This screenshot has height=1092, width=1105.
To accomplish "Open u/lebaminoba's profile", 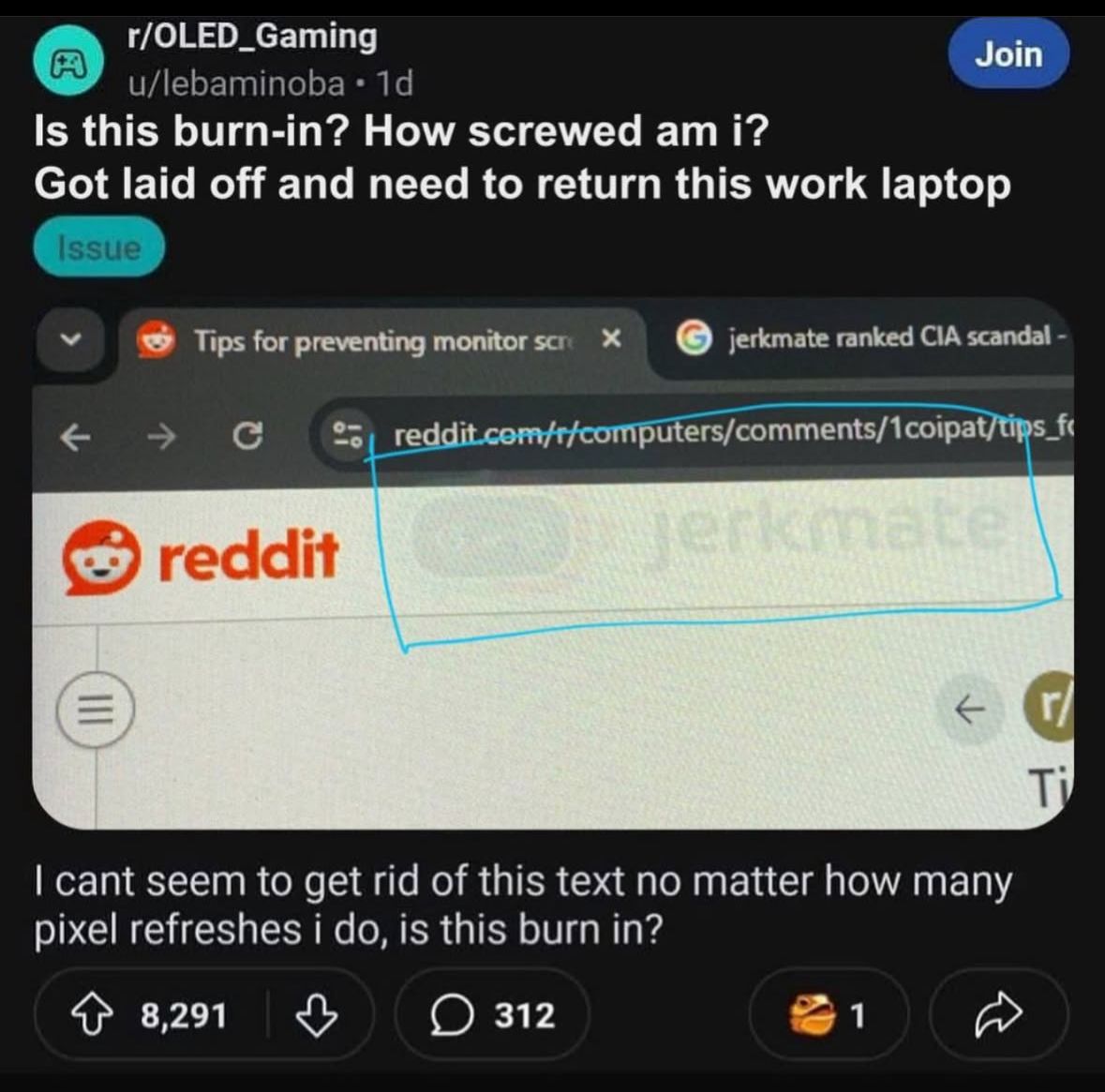I will (236, 84).
